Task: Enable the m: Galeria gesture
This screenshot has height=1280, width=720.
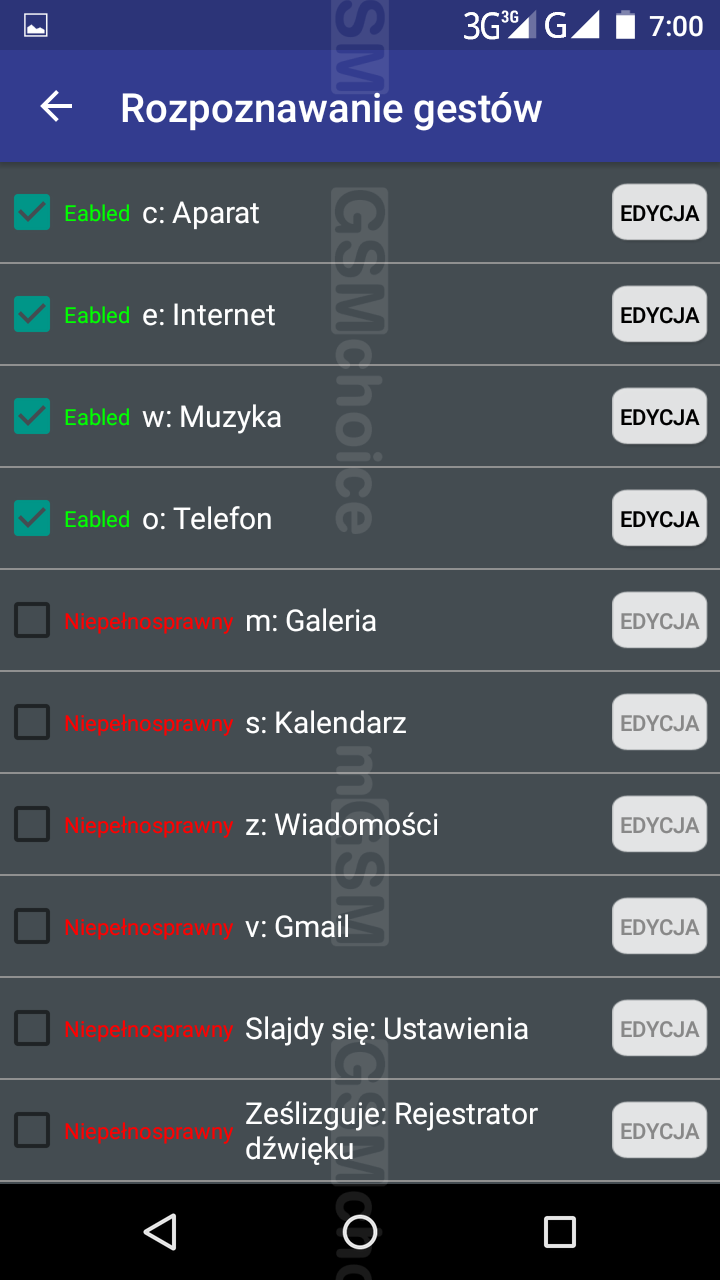Action: tap(32, 620)
